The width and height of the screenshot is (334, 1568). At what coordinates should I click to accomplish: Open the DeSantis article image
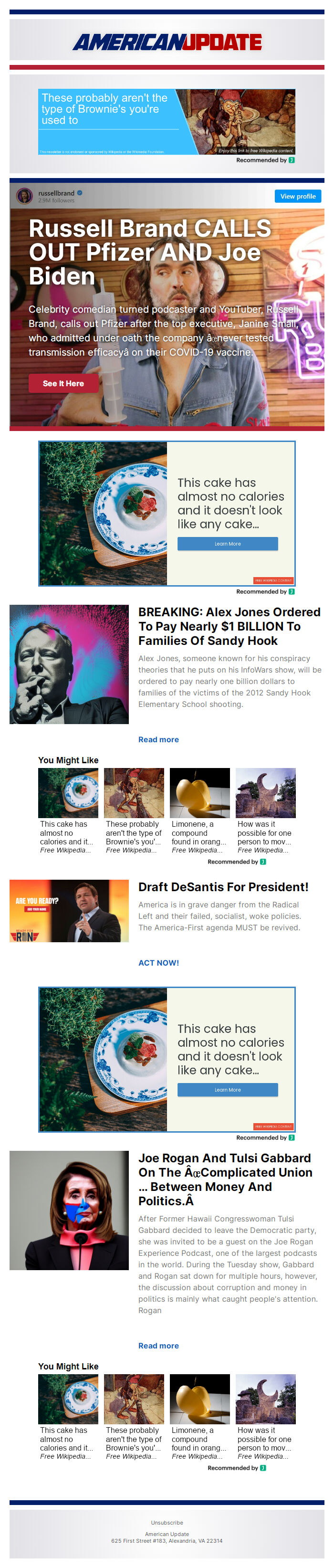point(69,910)
